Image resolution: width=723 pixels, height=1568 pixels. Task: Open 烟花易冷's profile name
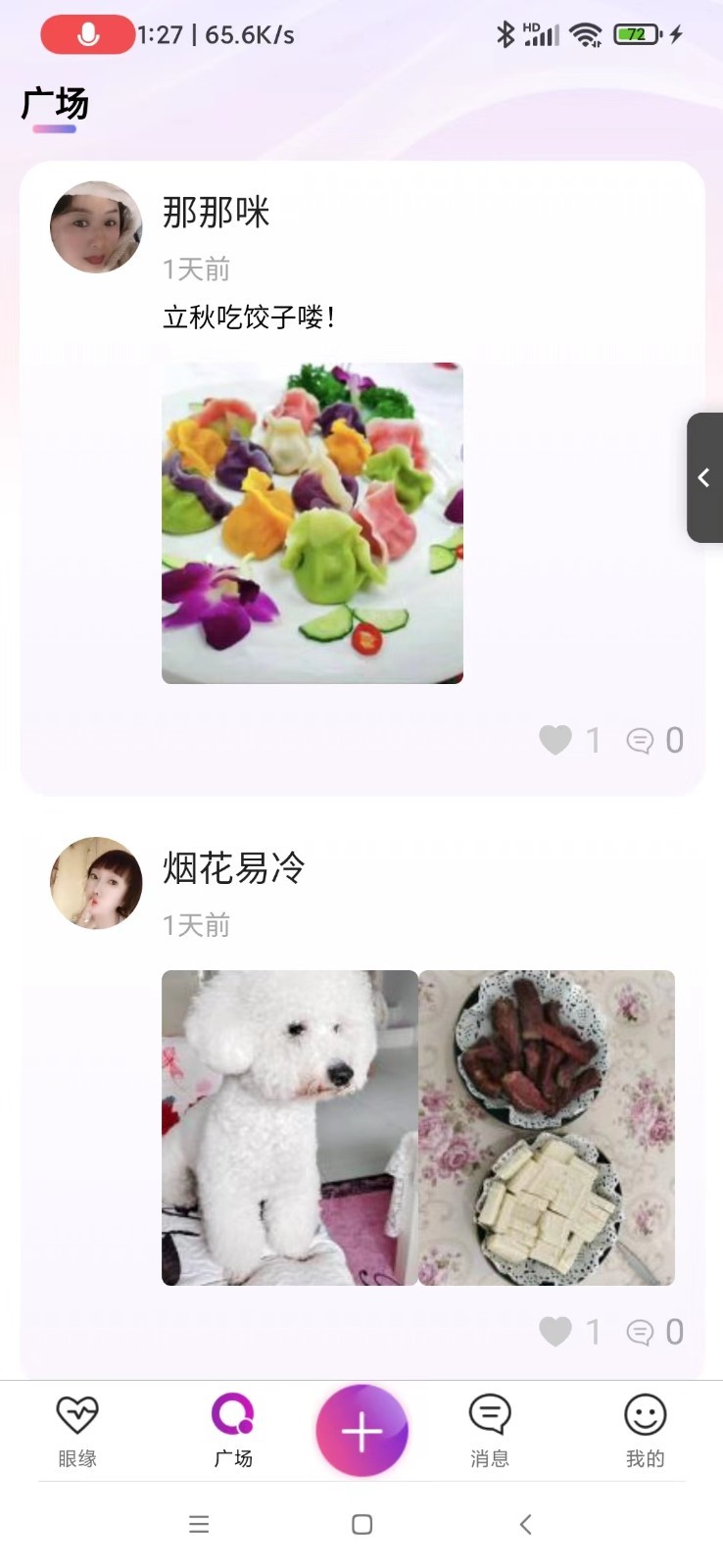[x=233, y=870]
